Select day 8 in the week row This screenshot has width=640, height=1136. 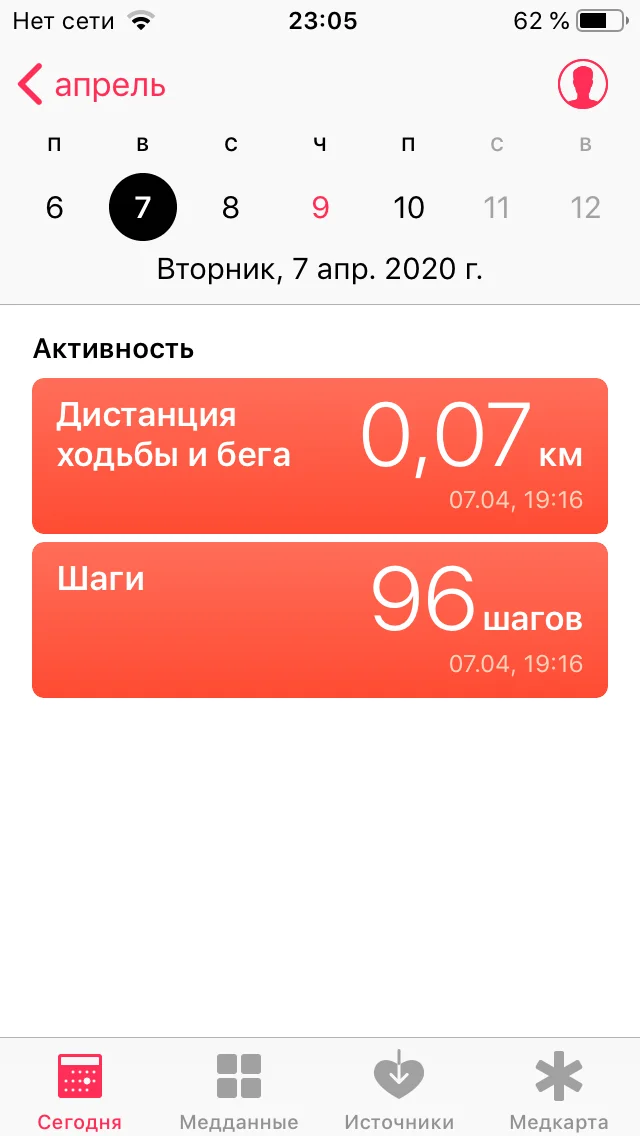tap(231, 208)
